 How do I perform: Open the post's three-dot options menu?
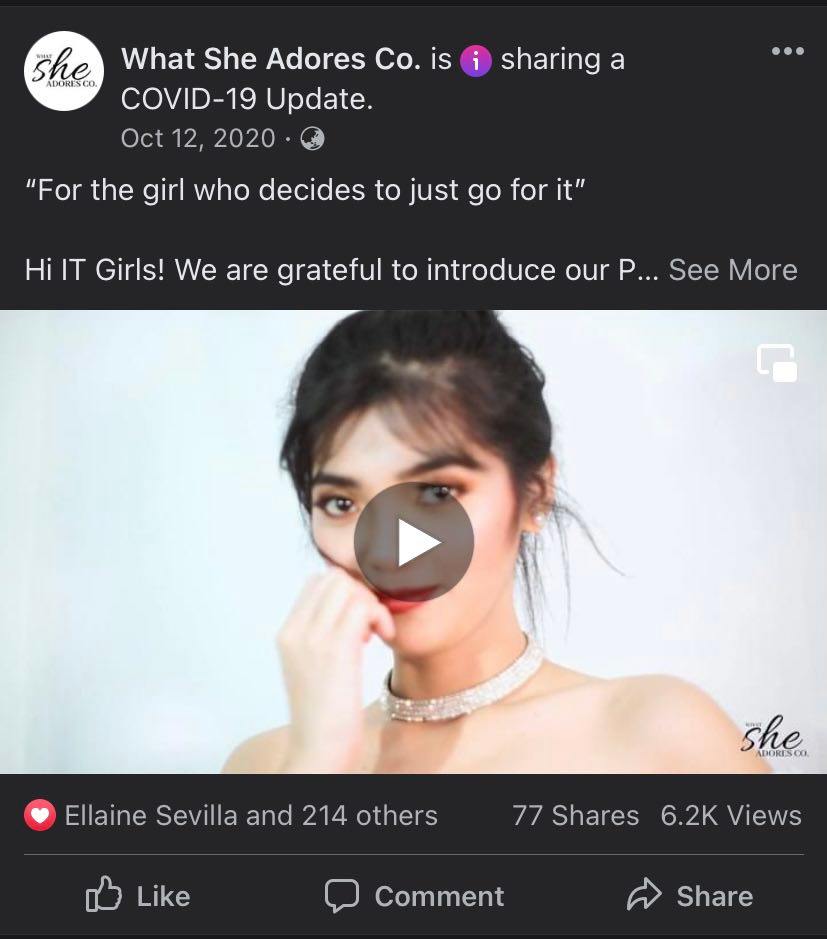pos(787,52)
